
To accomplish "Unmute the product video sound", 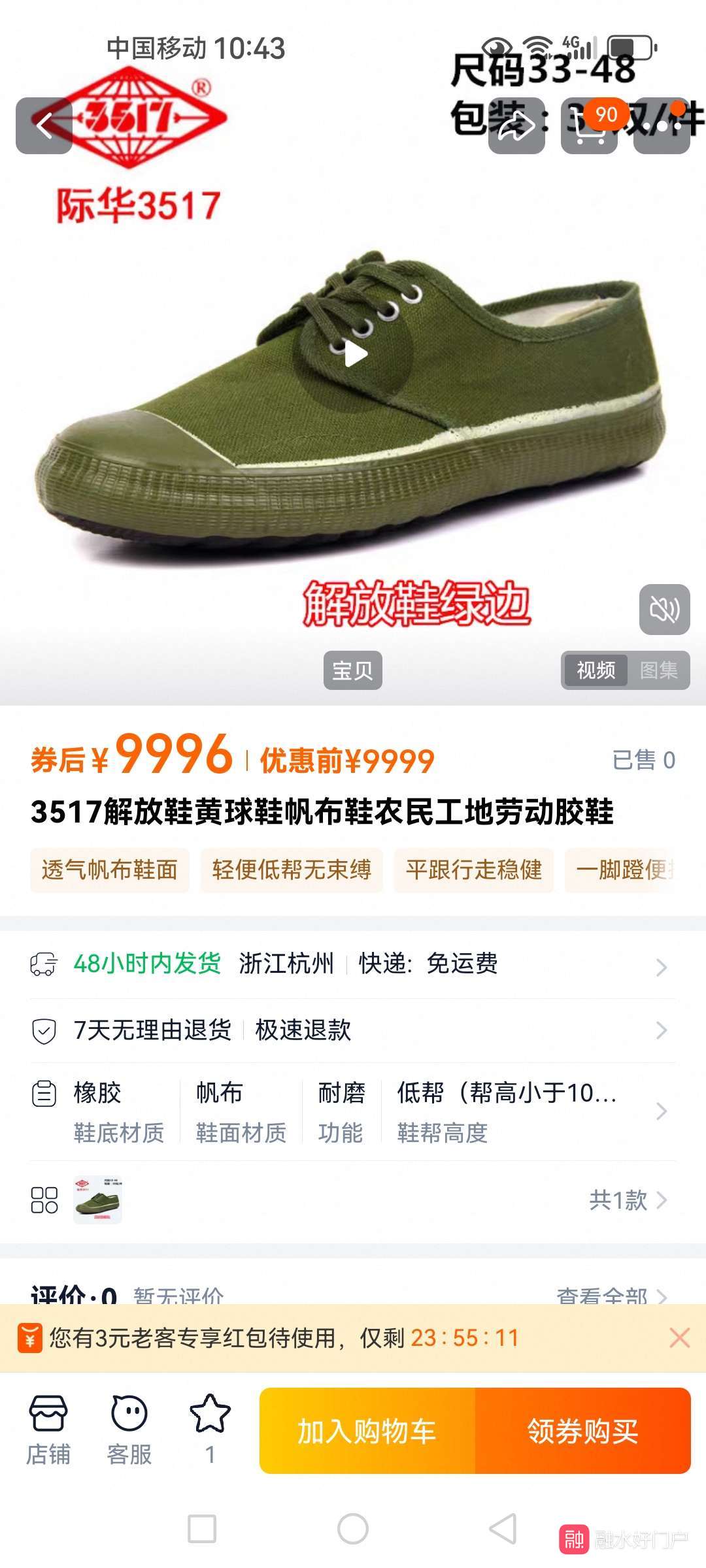I will tap(664, 610).
